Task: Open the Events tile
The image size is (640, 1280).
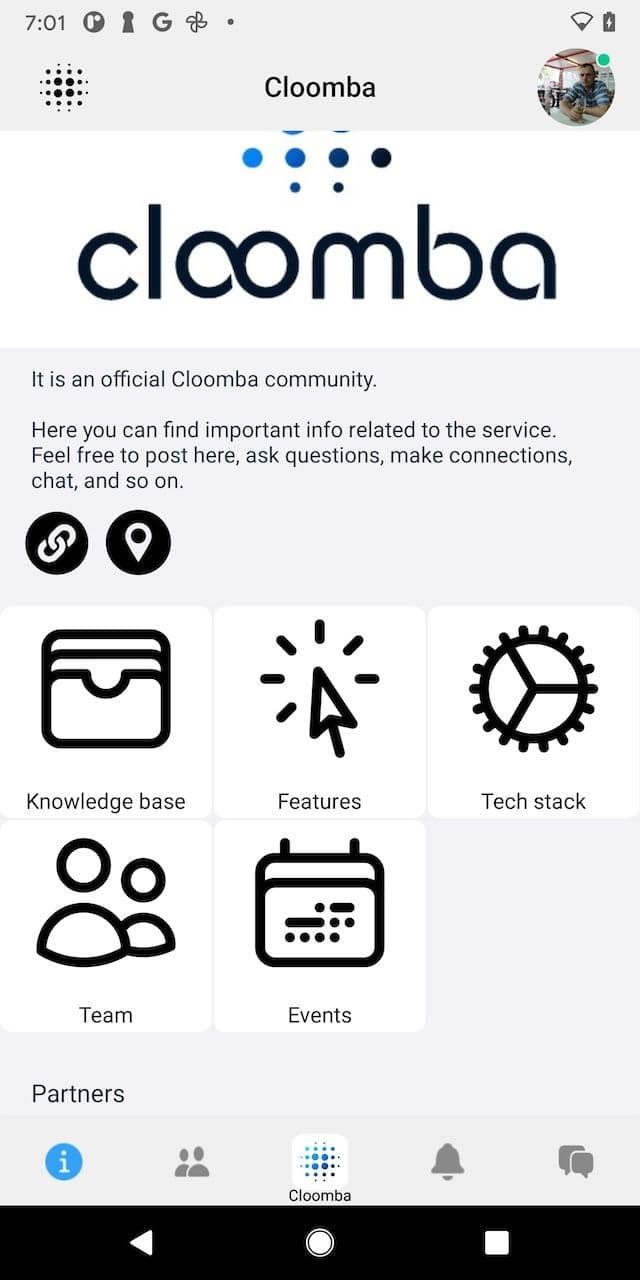Action: point(320,926)
